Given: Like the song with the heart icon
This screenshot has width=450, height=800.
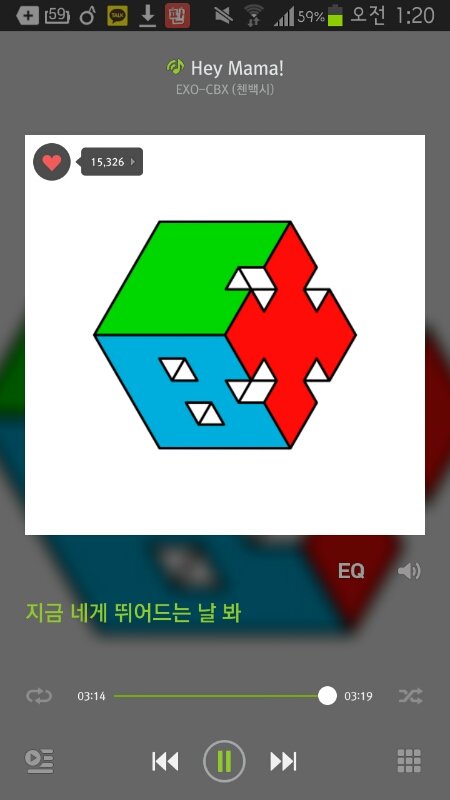Looking at the screenshot, I should [52, 162].
